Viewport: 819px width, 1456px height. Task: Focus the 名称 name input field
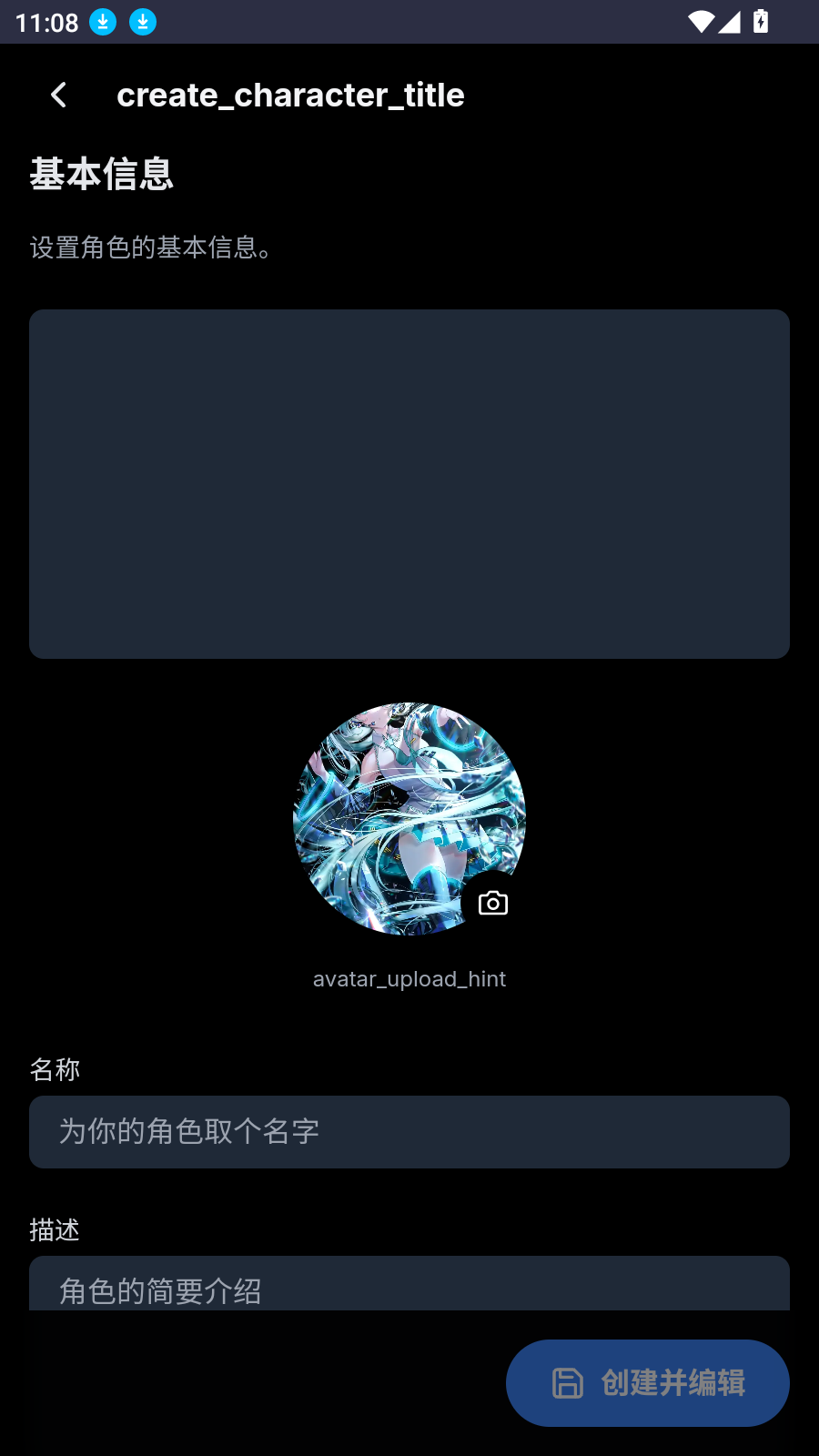(409, 1131)
